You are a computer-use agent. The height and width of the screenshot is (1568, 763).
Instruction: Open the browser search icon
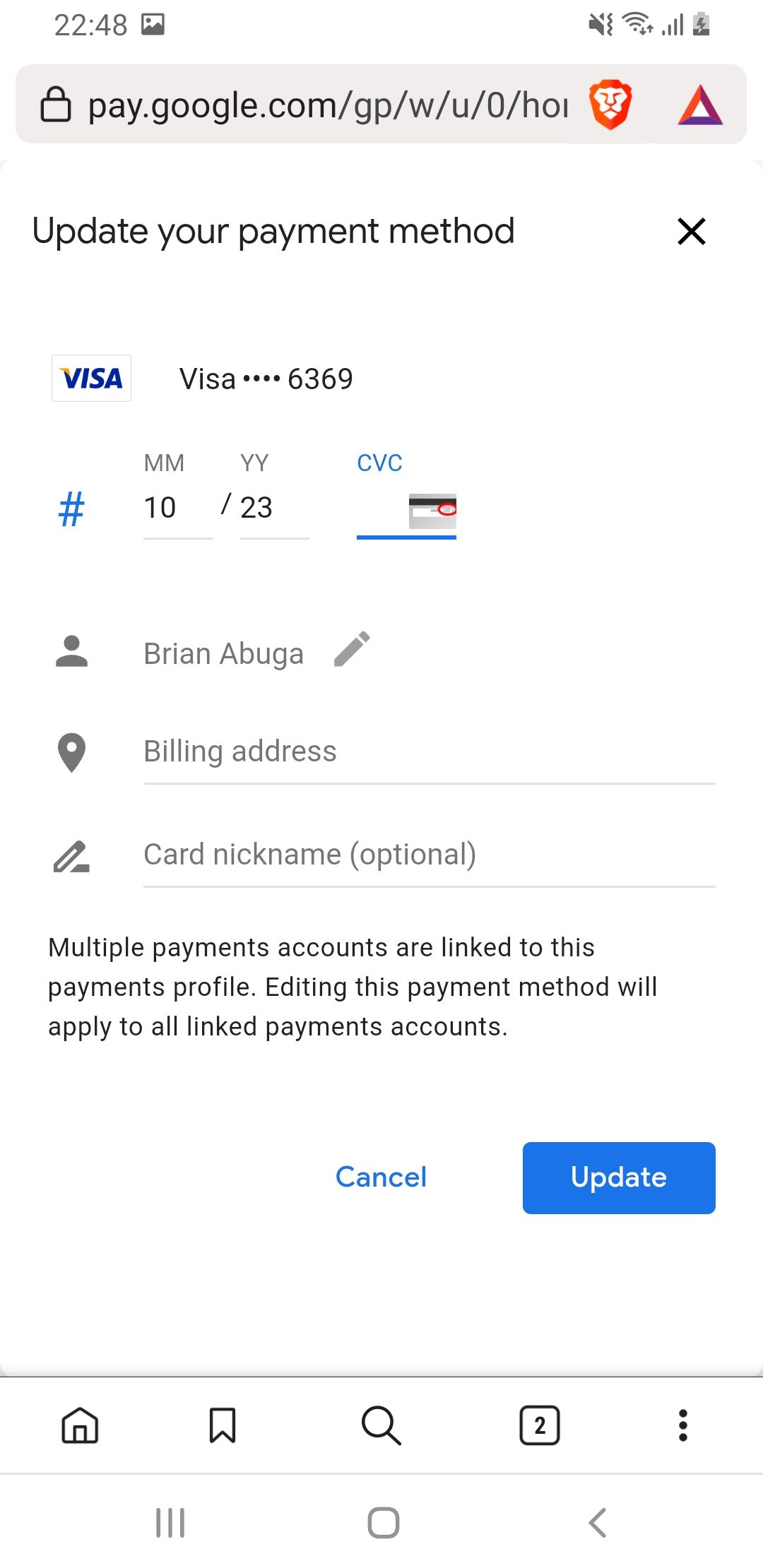tap(381, 1424)
